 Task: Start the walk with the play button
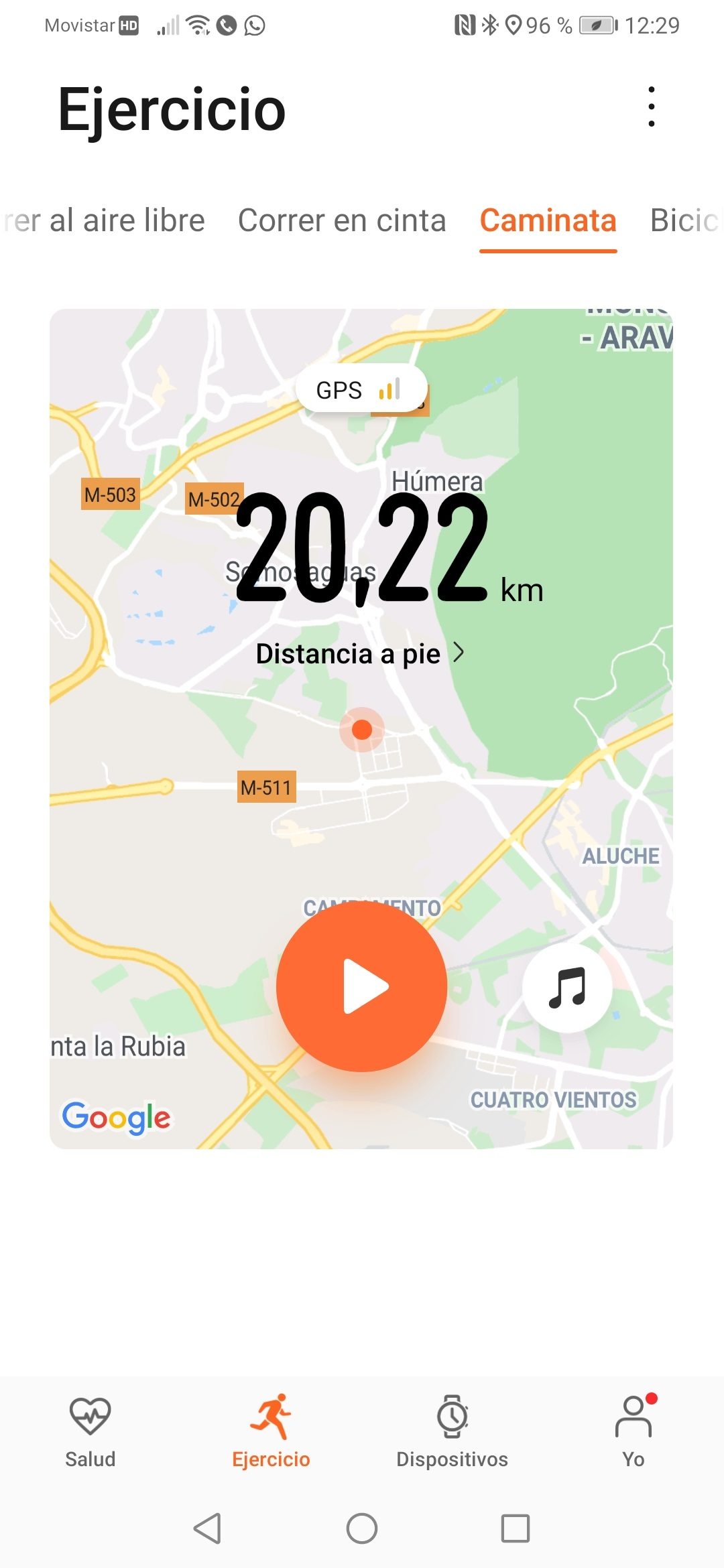tap(362, 986)
